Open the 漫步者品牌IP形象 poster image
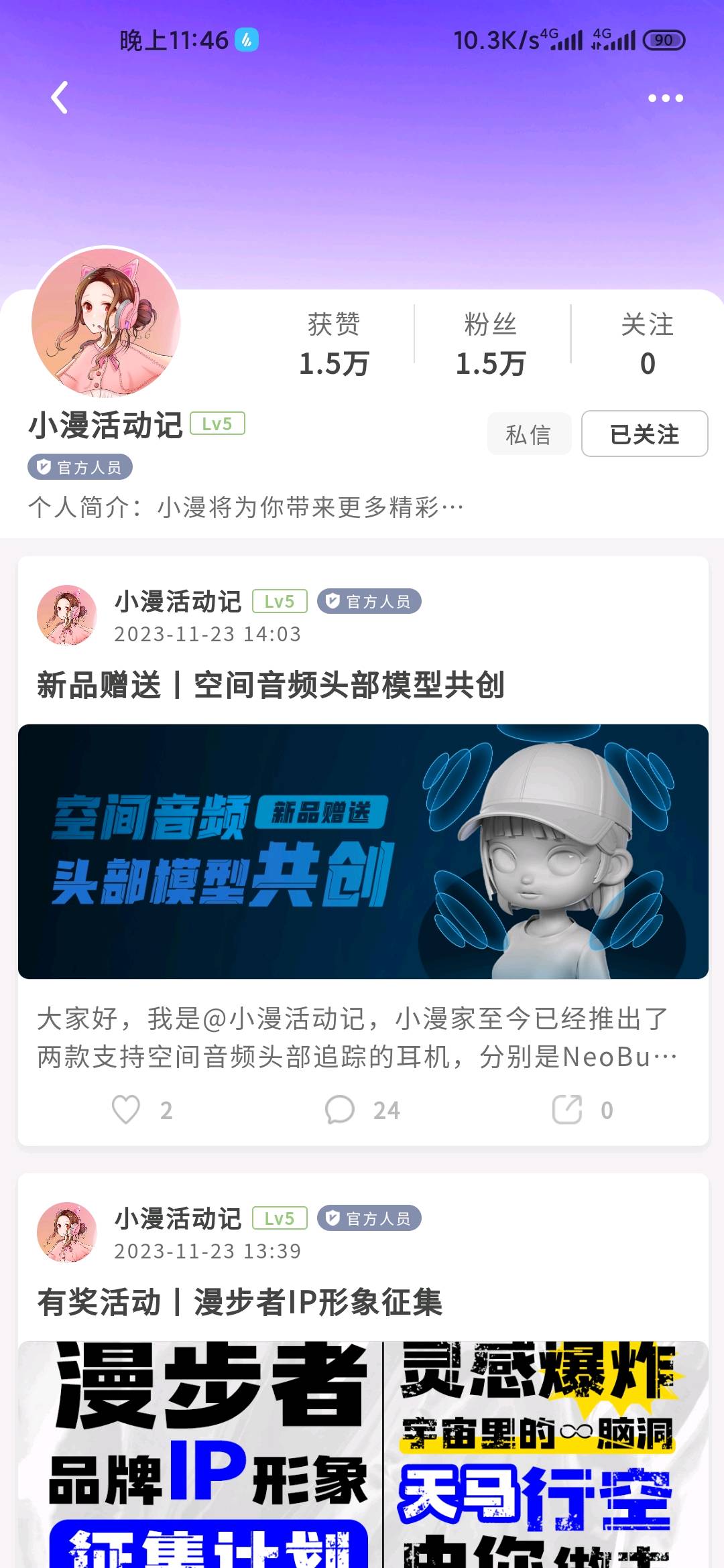The width and height of the screenshot is (724, 1568). (x=363, y=1454)
